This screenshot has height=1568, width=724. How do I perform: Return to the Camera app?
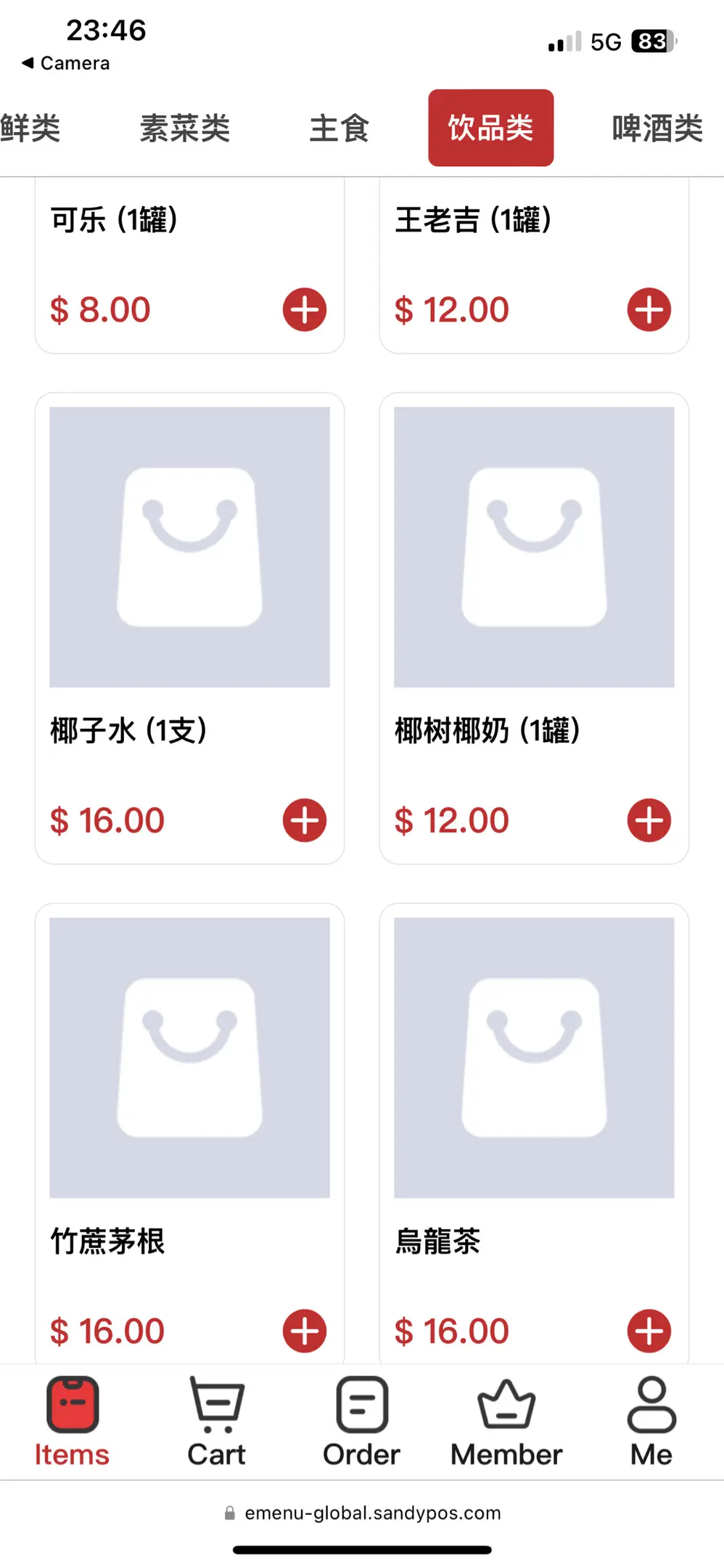pos(65,63)
